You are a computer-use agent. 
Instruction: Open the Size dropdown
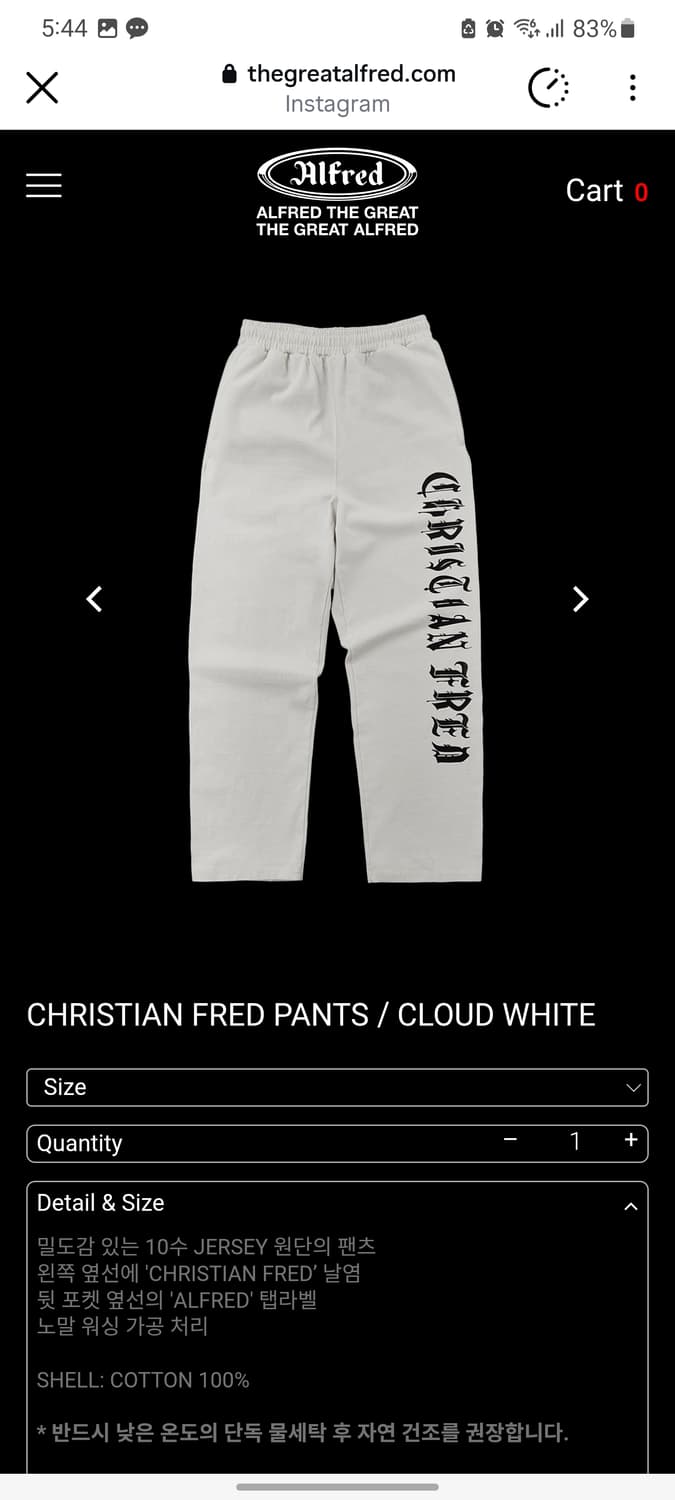tap(337, 1087)
